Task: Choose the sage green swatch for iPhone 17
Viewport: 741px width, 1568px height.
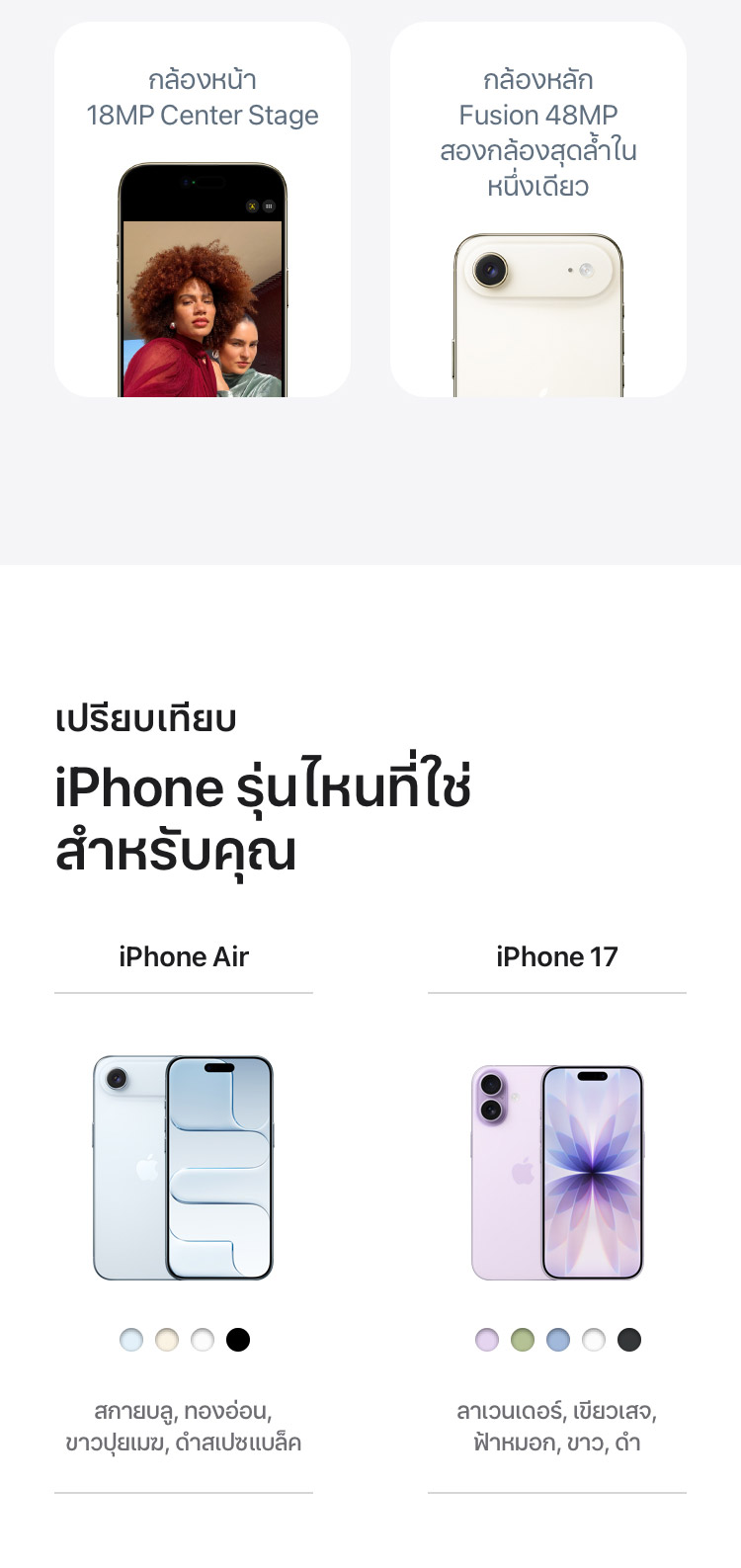Action: [x=523, y=1340]
